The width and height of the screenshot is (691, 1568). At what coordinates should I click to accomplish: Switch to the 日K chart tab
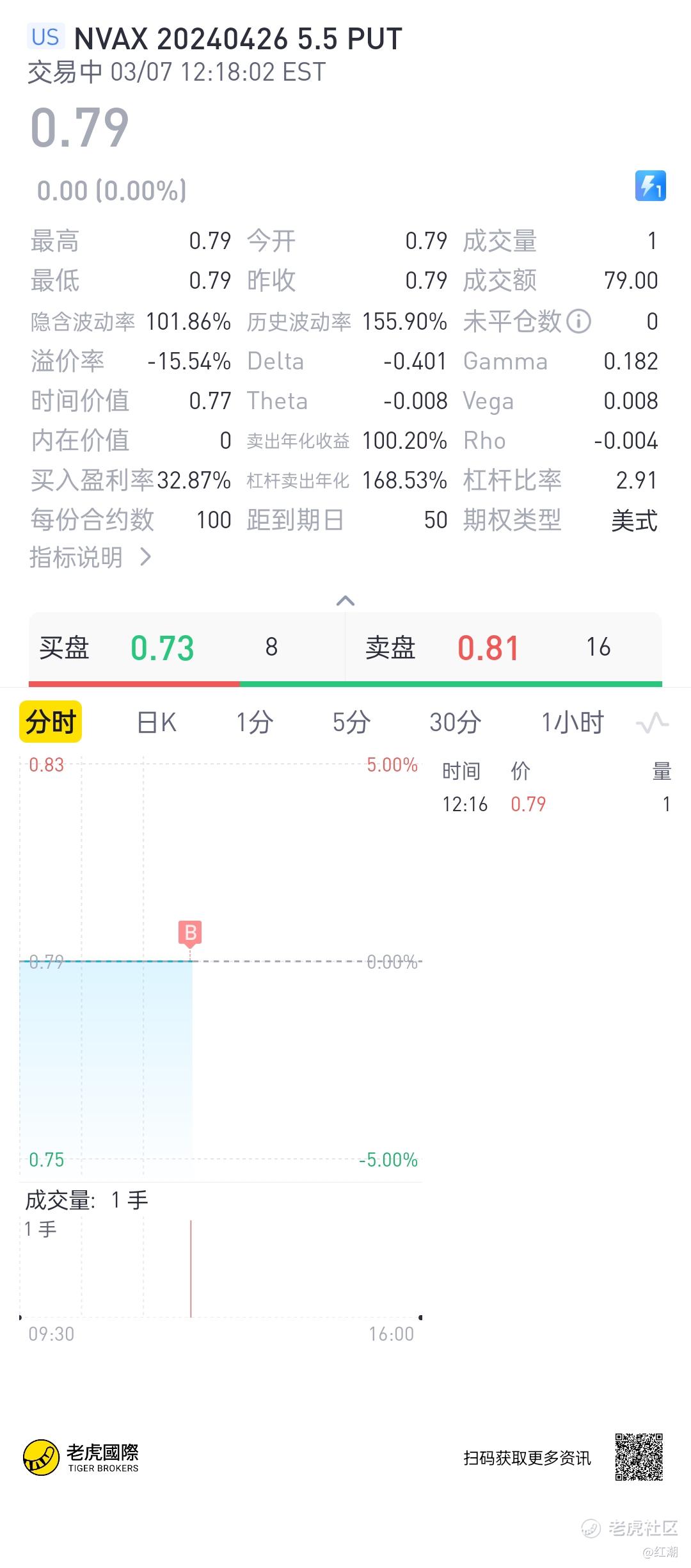click(x=156, y=723)
